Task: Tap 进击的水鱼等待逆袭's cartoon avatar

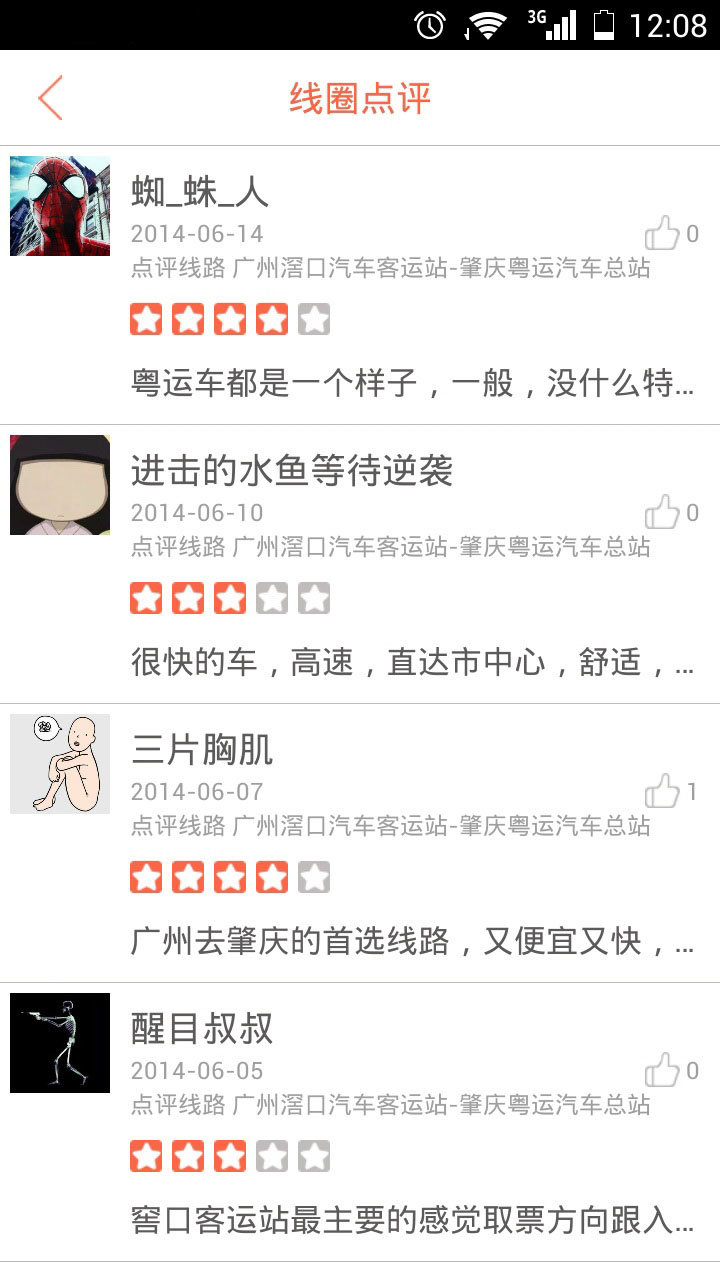Action: pos(60,487)
